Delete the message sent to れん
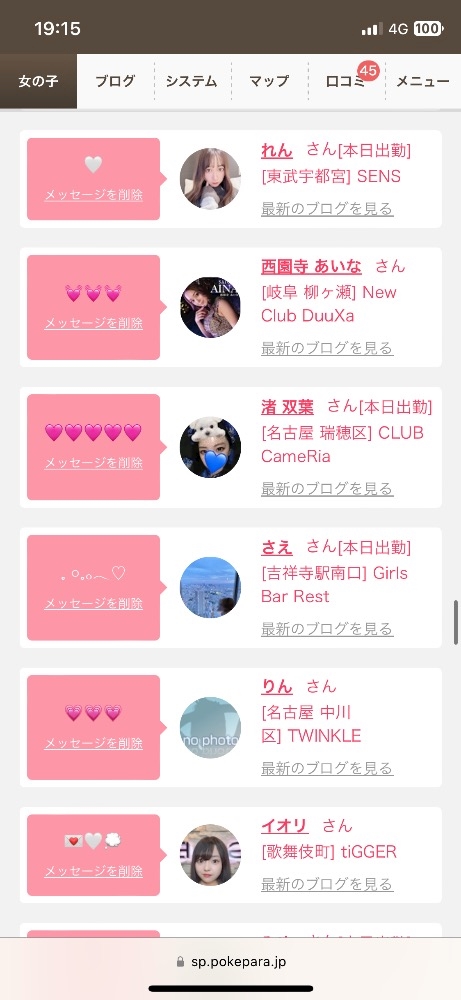This screenshot has width=461, height=1000. [93, 195]
